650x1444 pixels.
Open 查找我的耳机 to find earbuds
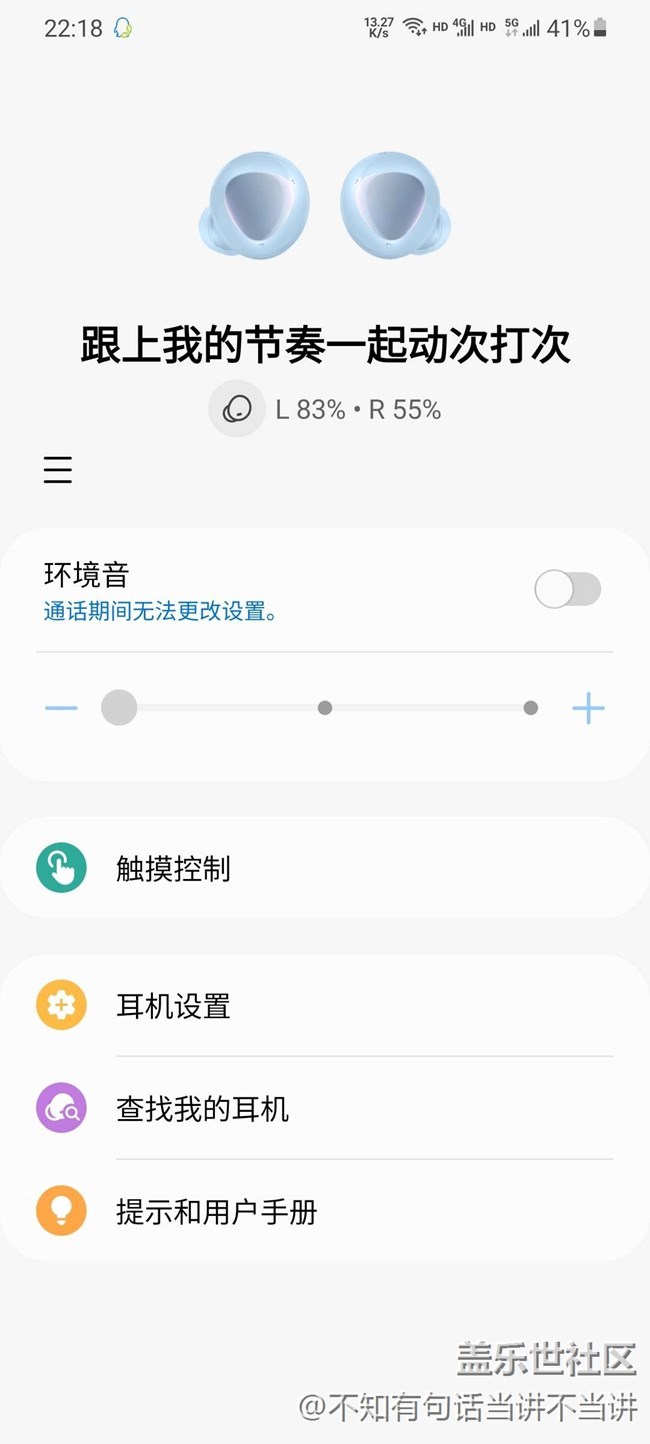[324, 1108]
